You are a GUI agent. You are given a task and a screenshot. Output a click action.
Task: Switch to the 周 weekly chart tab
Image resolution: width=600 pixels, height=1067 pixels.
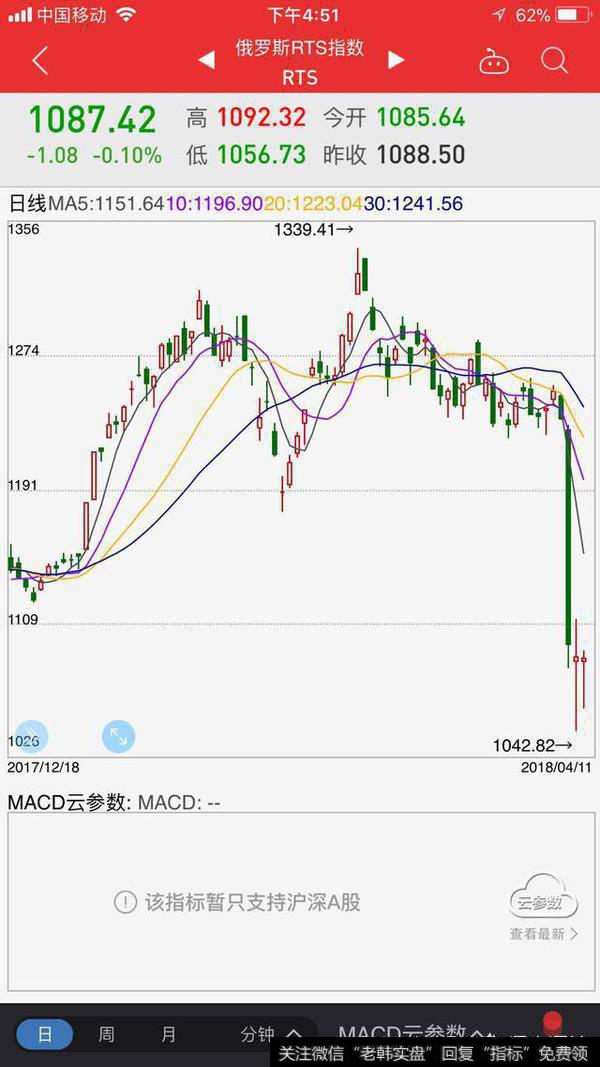106,1034
